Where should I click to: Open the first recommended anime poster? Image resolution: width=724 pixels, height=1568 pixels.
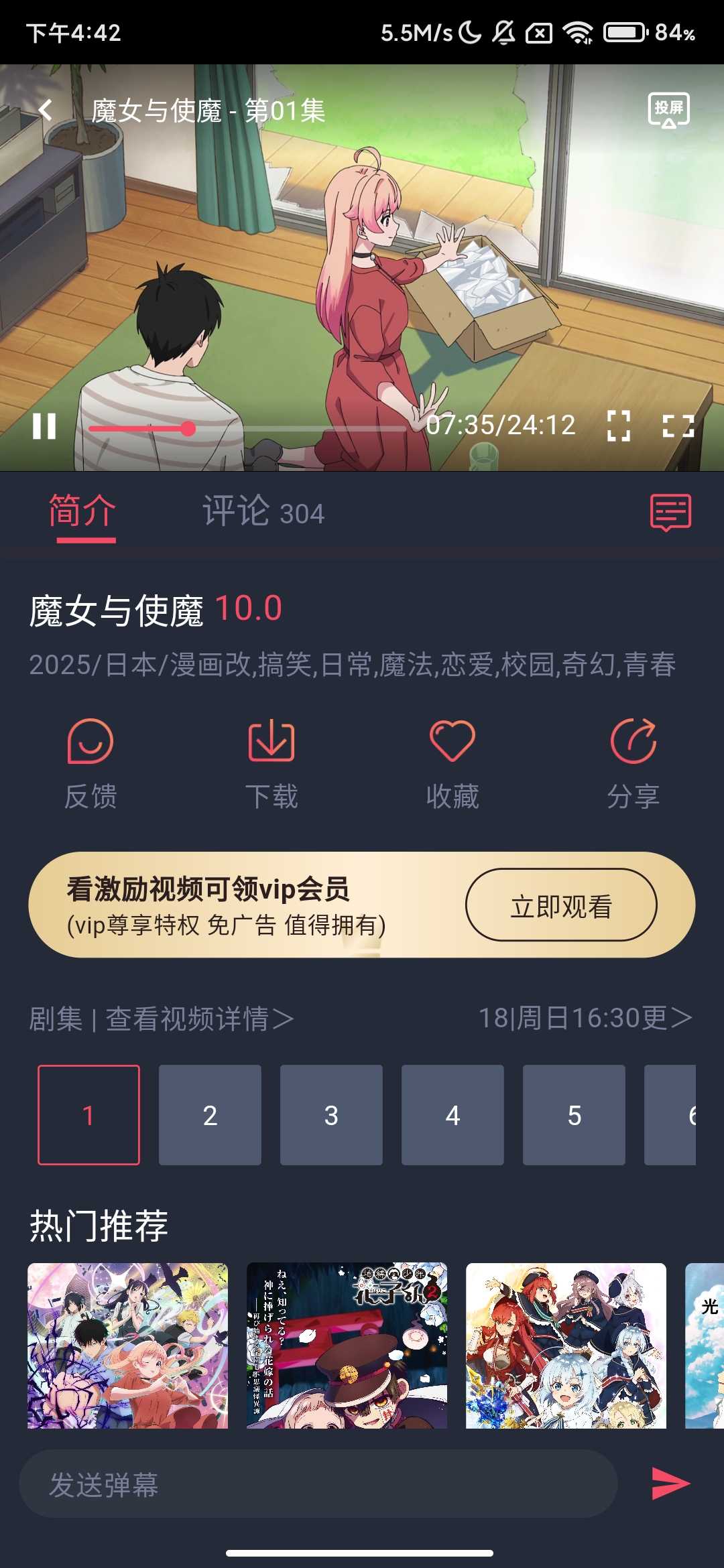[127, 1346]
